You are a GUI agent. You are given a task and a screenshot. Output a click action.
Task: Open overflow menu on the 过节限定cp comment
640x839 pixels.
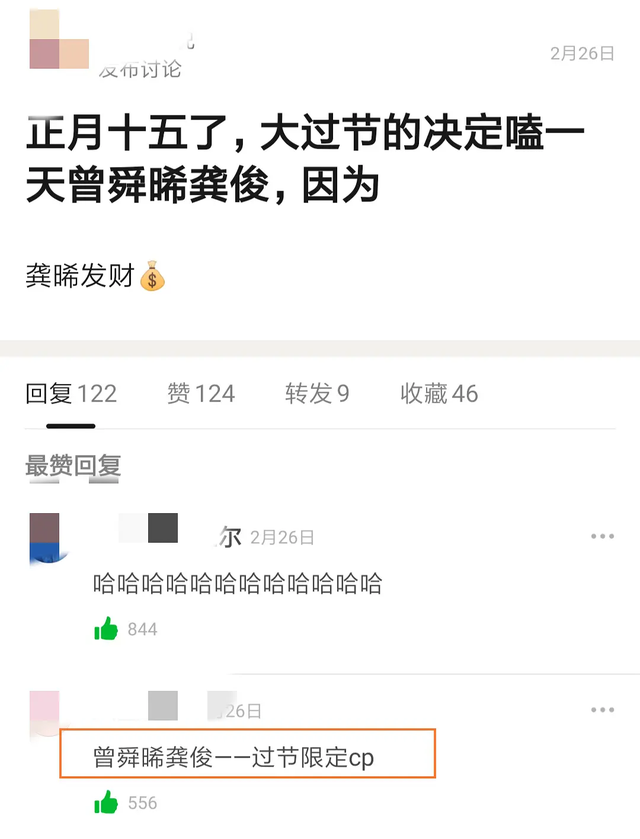[602, 710]
